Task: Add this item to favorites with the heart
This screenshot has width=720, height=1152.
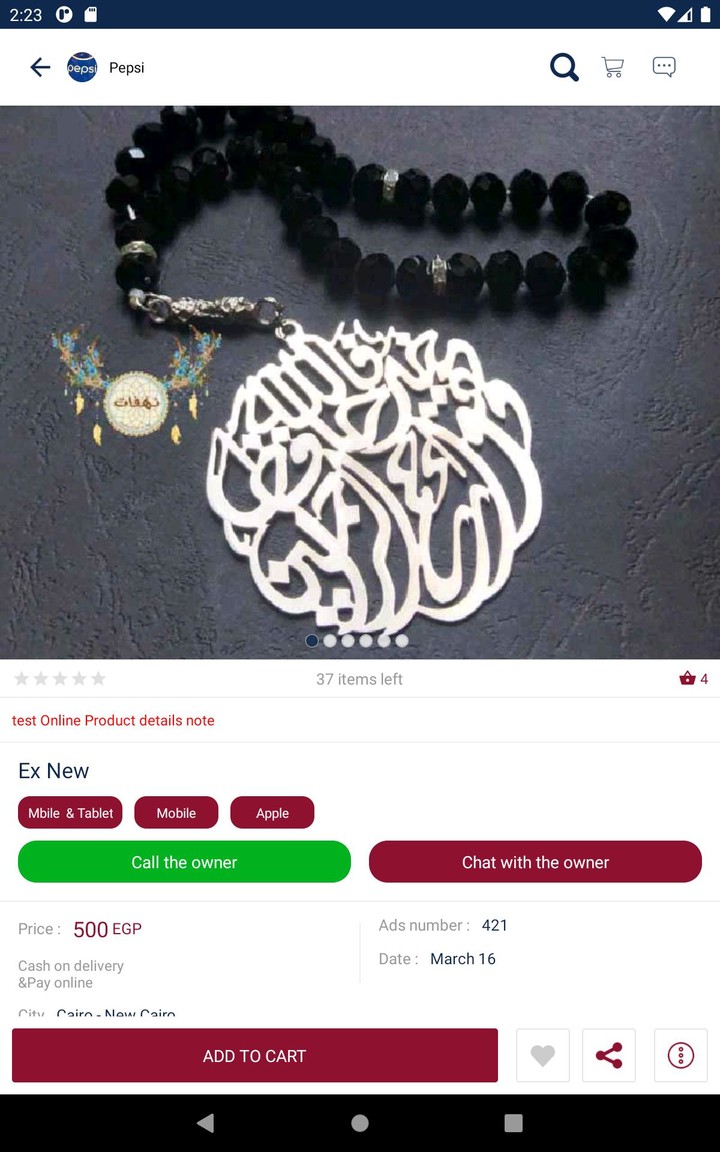Action: [x=543, y=1056]
